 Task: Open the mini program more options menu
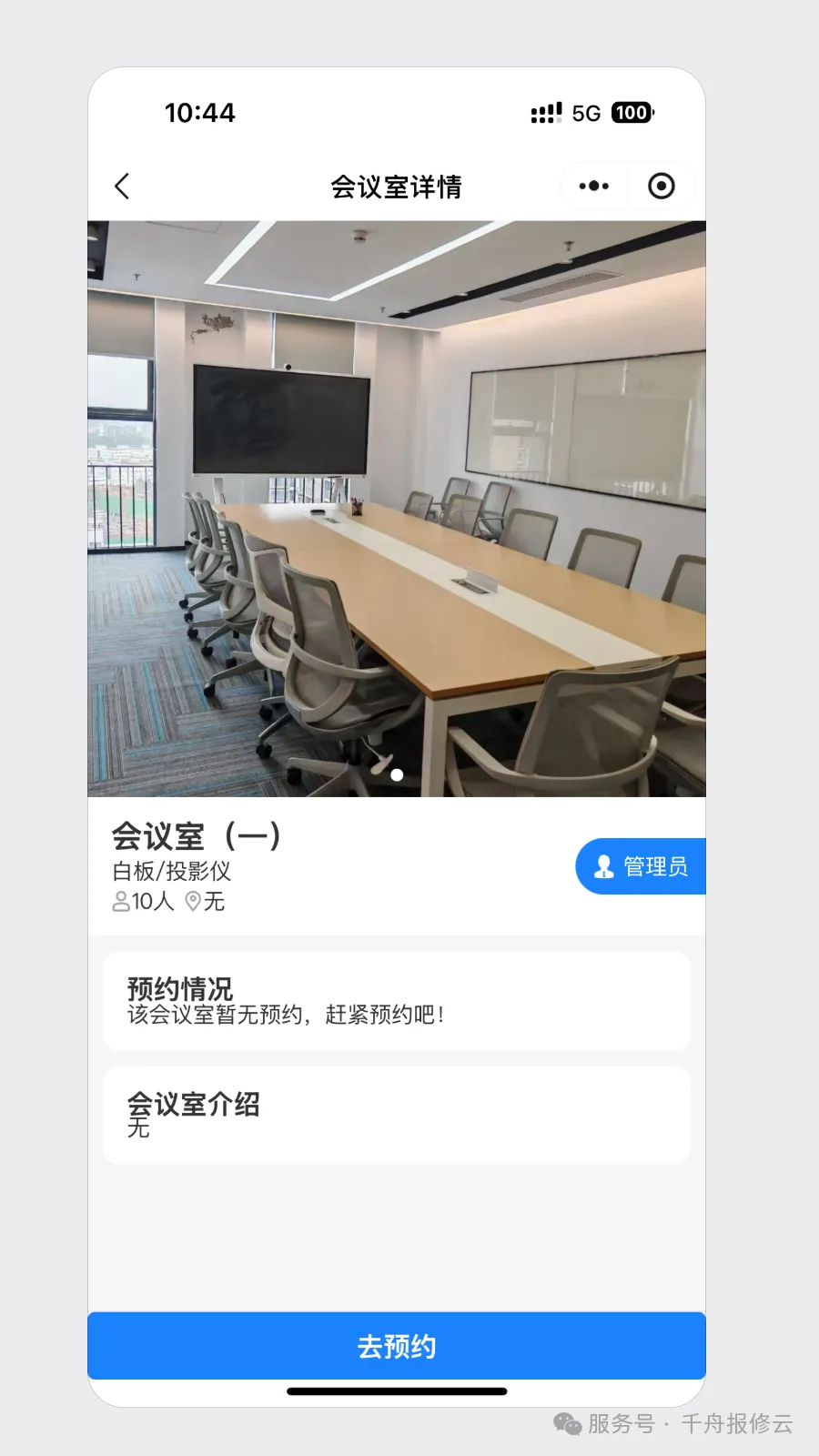tap(594, 187)
